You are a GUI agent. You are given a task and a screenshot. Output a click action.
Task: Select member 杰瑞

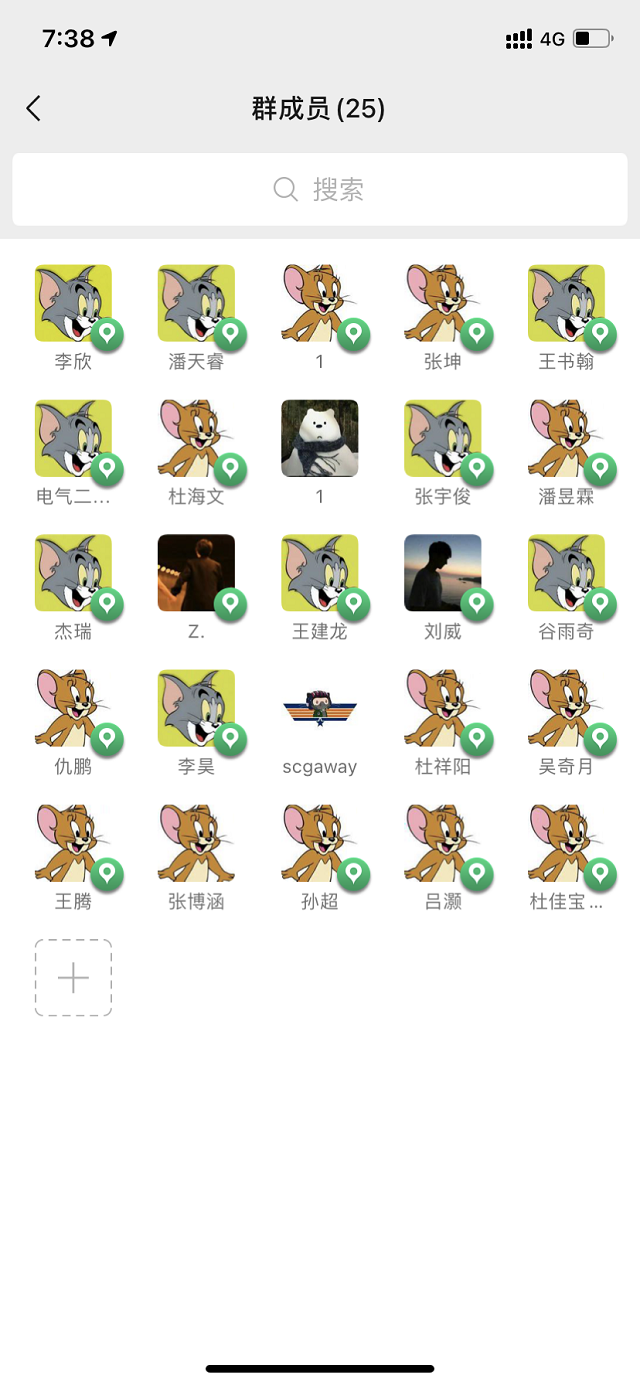coord(73,573)
